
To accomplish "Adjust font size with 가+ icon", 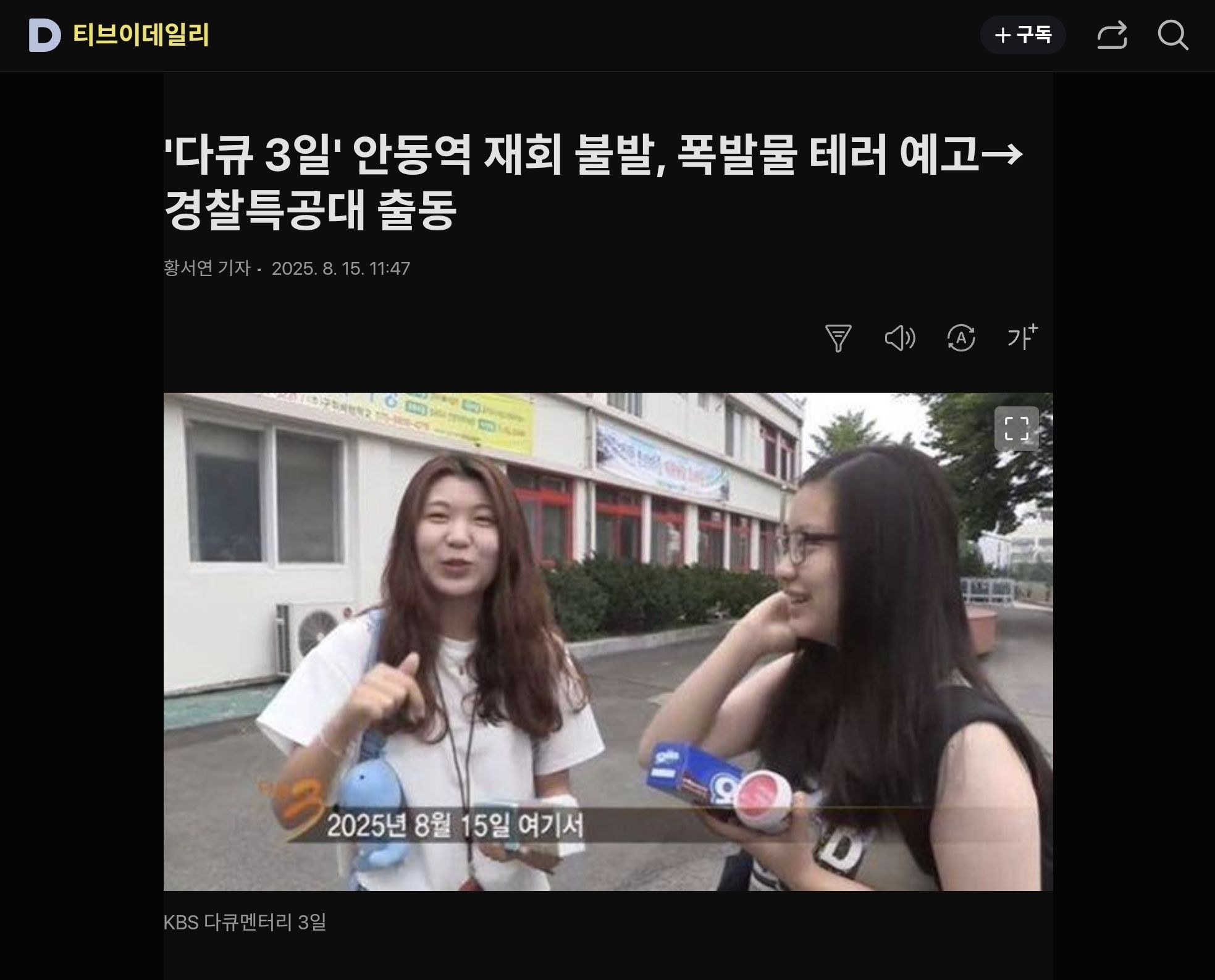I will tap(1022, 338).
